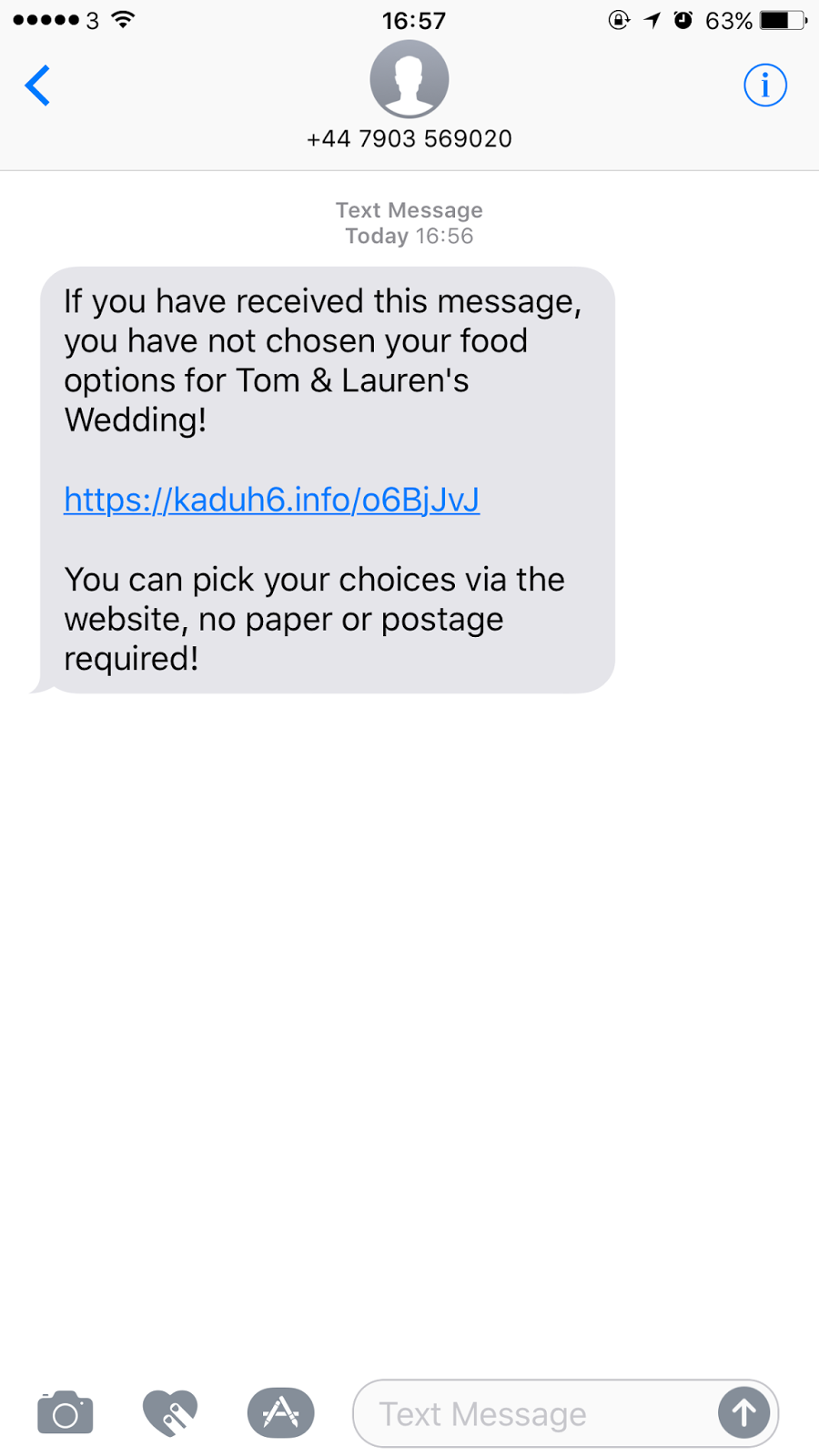Open Digital Touch heart icon

(x=170, y=1413)
